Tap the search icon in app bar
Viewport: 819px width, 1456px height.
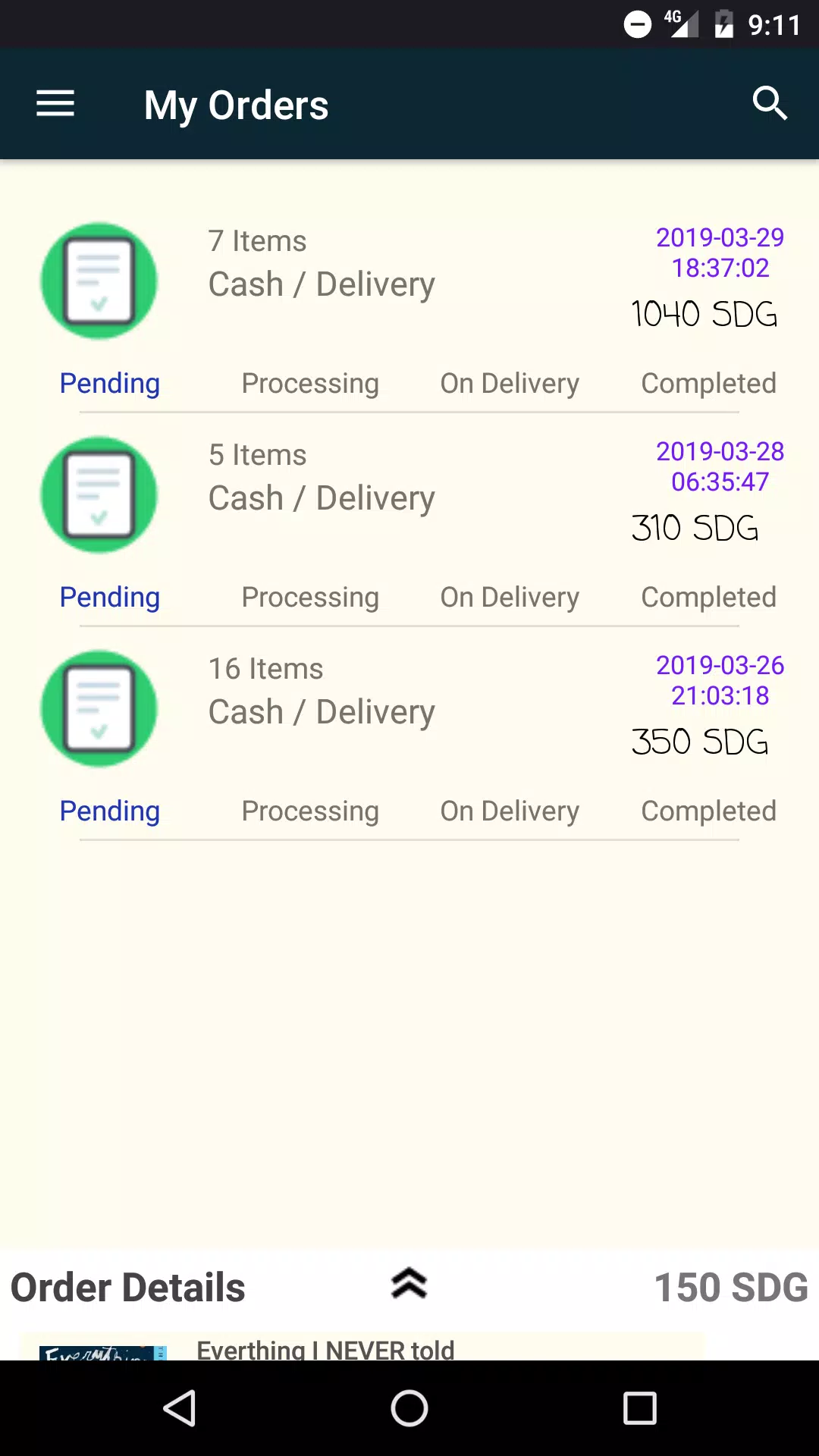point(770,104)
